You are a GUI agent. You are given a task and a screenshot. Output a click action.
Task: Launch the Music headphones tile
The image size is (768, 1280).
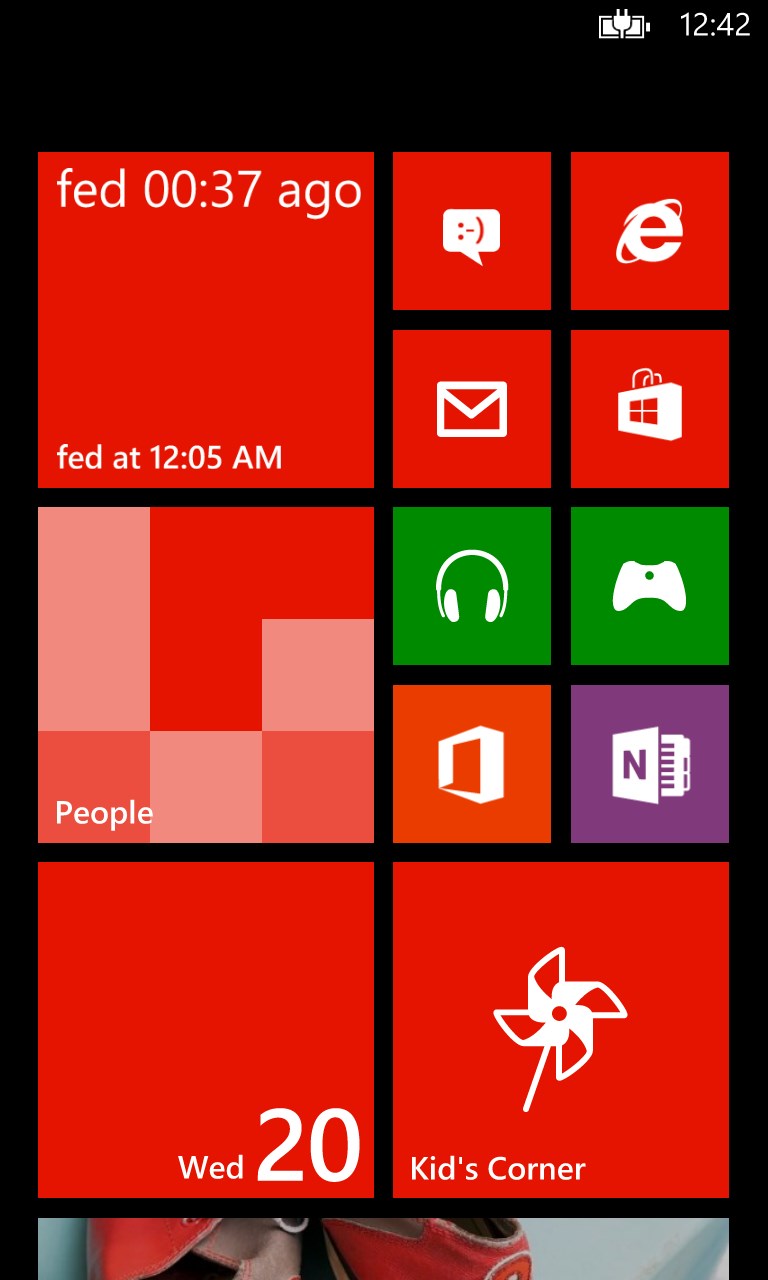(471, 586)
